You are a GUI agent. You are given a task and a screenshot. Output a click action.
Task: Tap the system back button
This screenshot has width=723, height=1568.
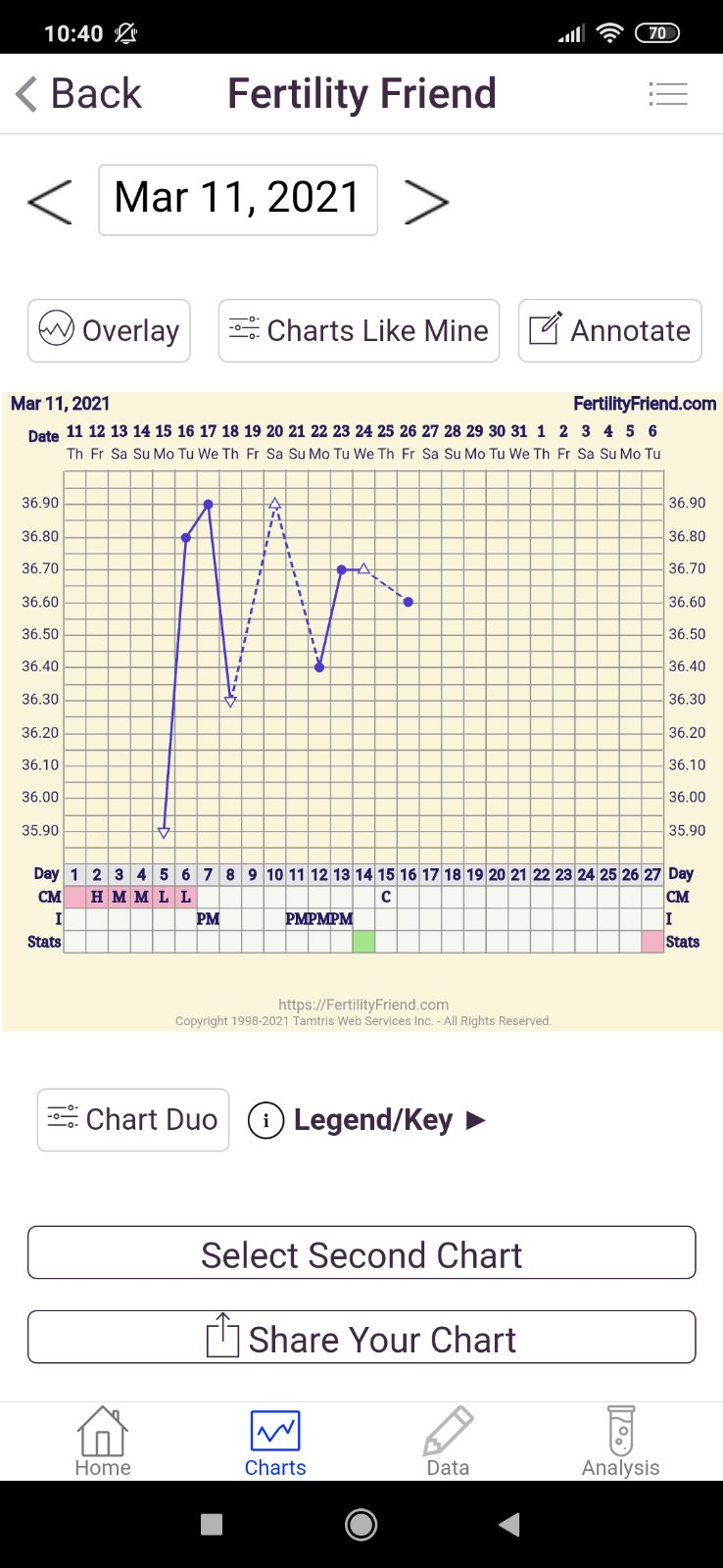[x=509, y=1524]
